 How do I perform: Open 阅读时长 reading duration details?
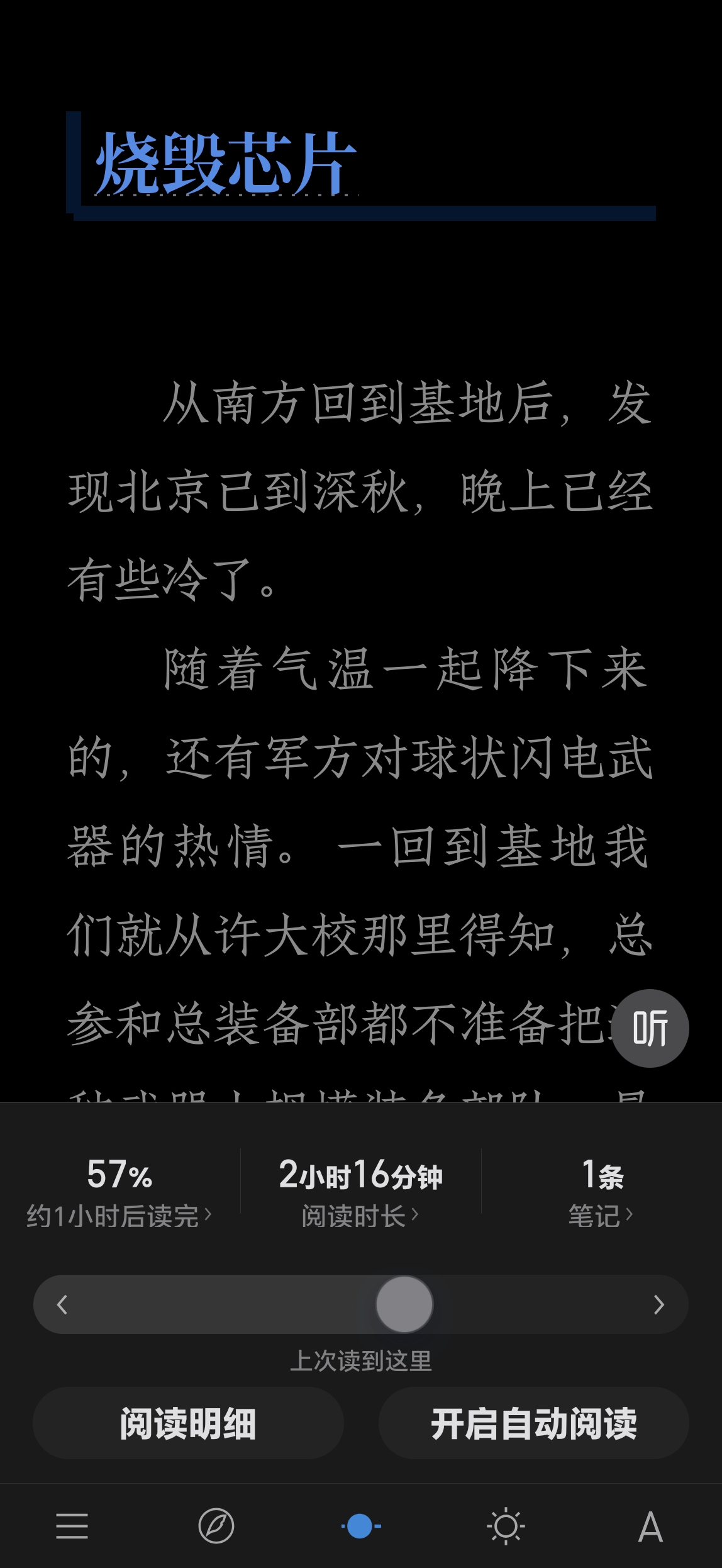click(360, 1192)
